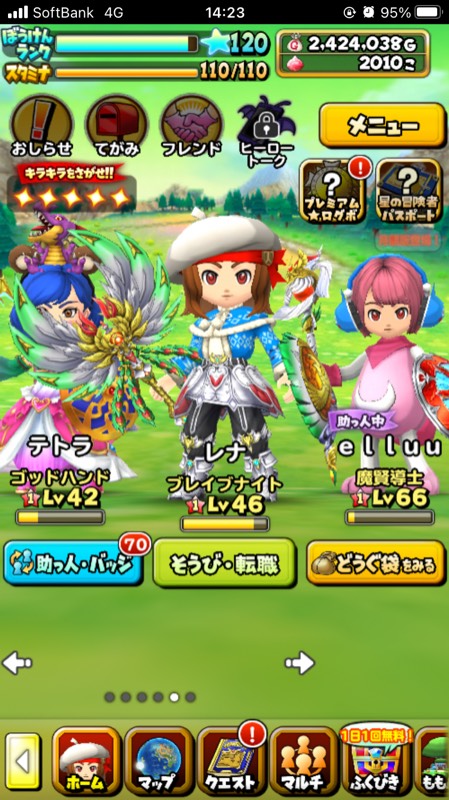Open the フレンド friends list
Image resolution: width=449 pixels, height=800 pixels.
coord(192,126)
